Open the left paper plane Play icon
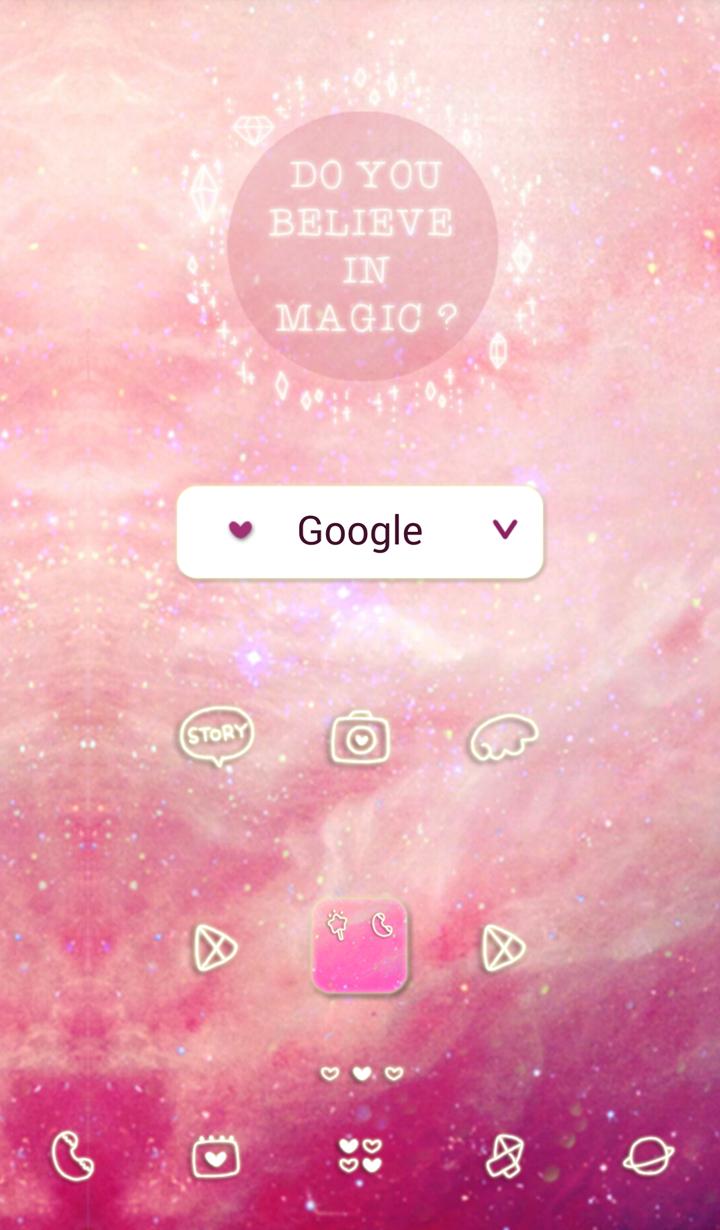720x1230 pixels. point(216,948)
